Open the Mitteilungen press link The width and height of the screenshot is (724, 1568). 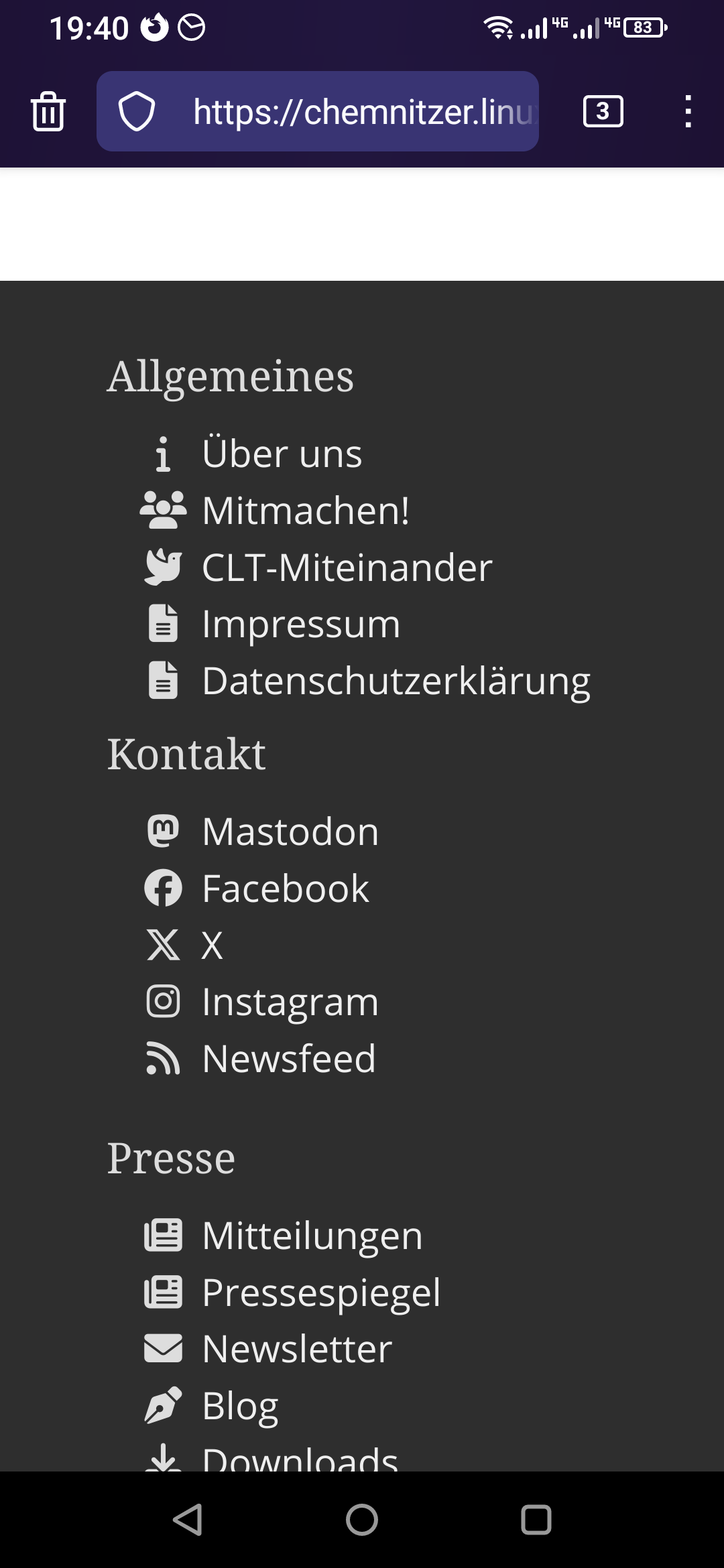click(x=312, y=1236)
